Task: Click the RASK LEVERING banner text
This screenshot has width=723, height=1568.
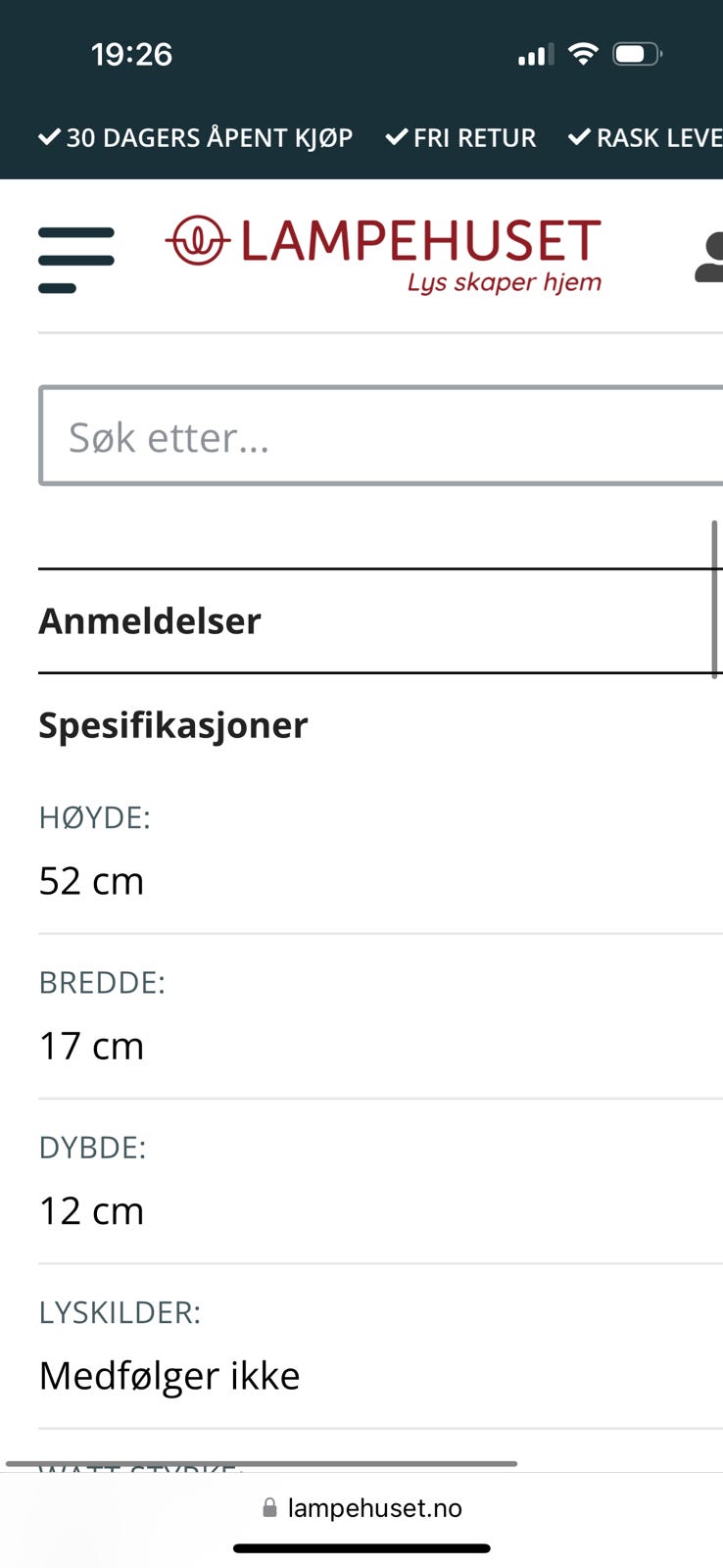Action: (658, 137)
